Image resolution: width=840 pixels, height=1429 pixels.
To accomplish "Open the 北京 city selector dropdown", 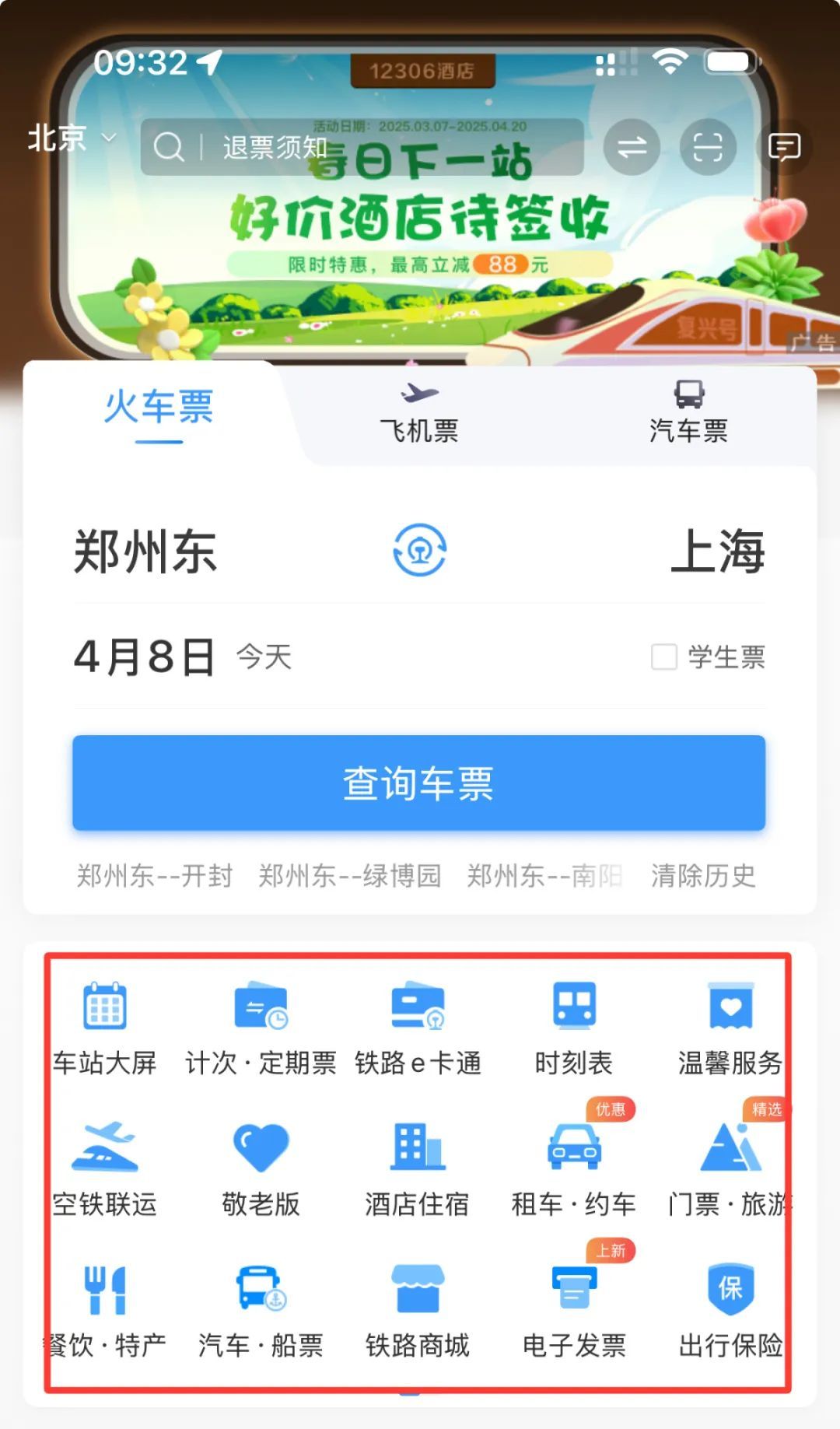I will [x=70, y=139].
